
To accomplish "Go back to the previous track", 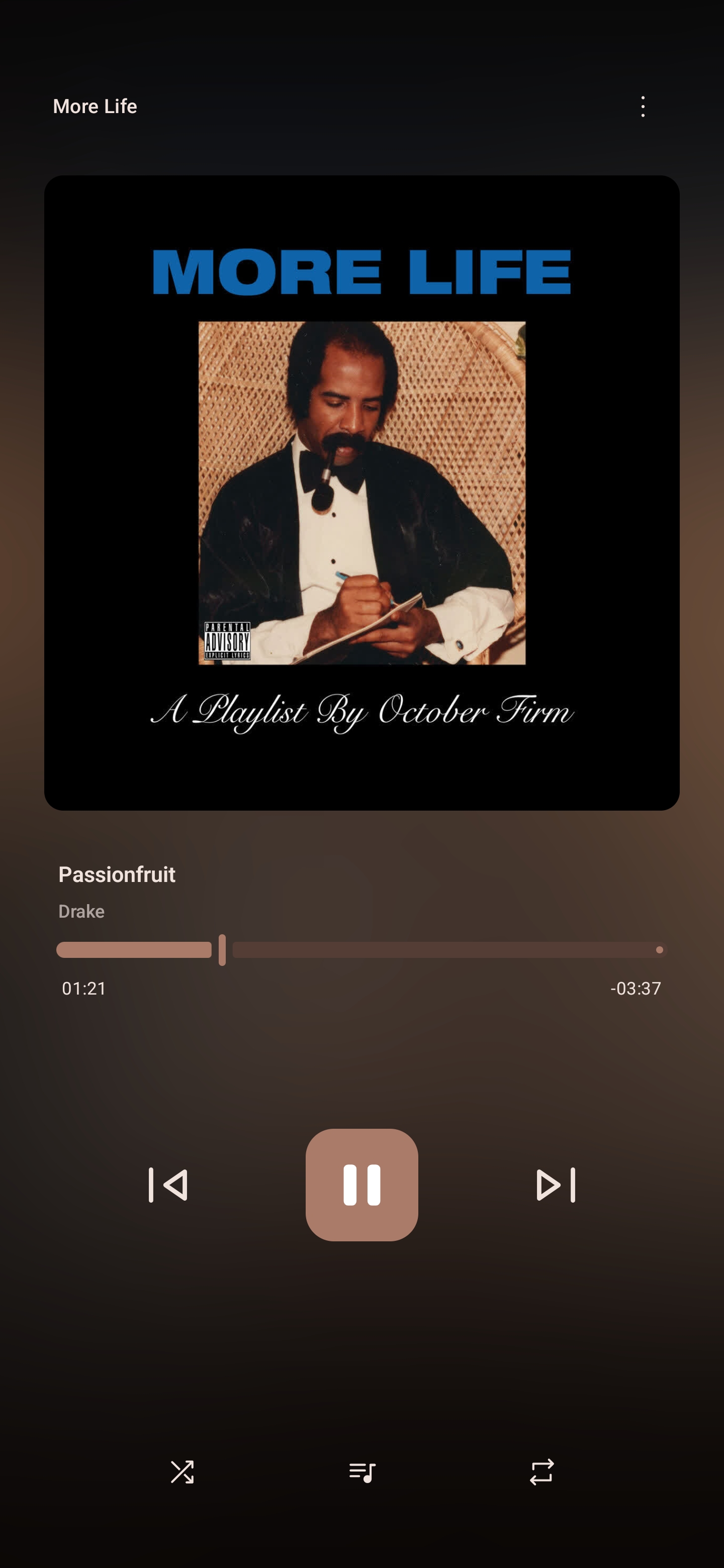I will pyautogui.click(x=168, y=1185).
